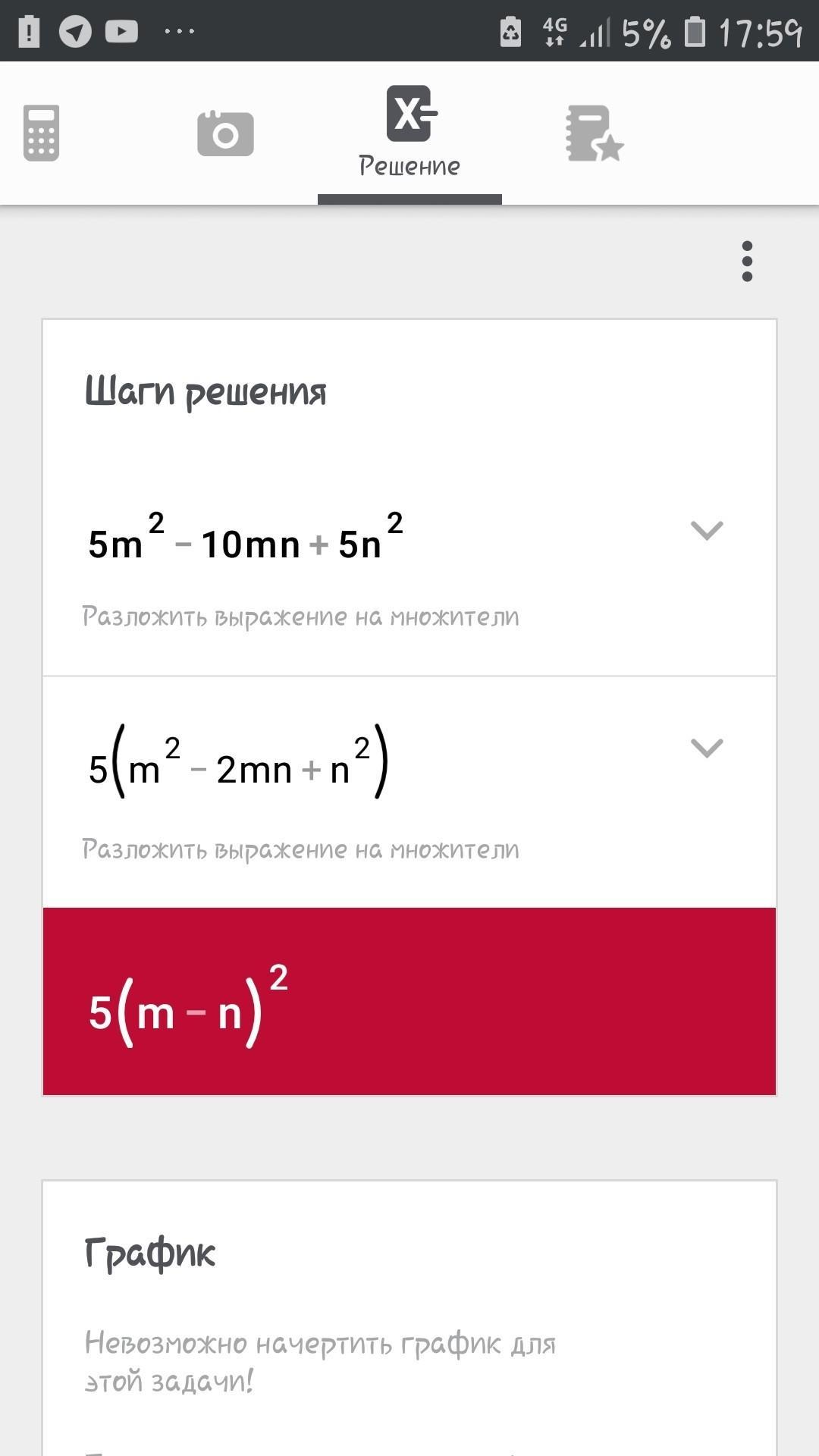Open the camera tab
The height and width of the screenshot is (1456, 819).
pyautogui.click(x=225, y=133)
